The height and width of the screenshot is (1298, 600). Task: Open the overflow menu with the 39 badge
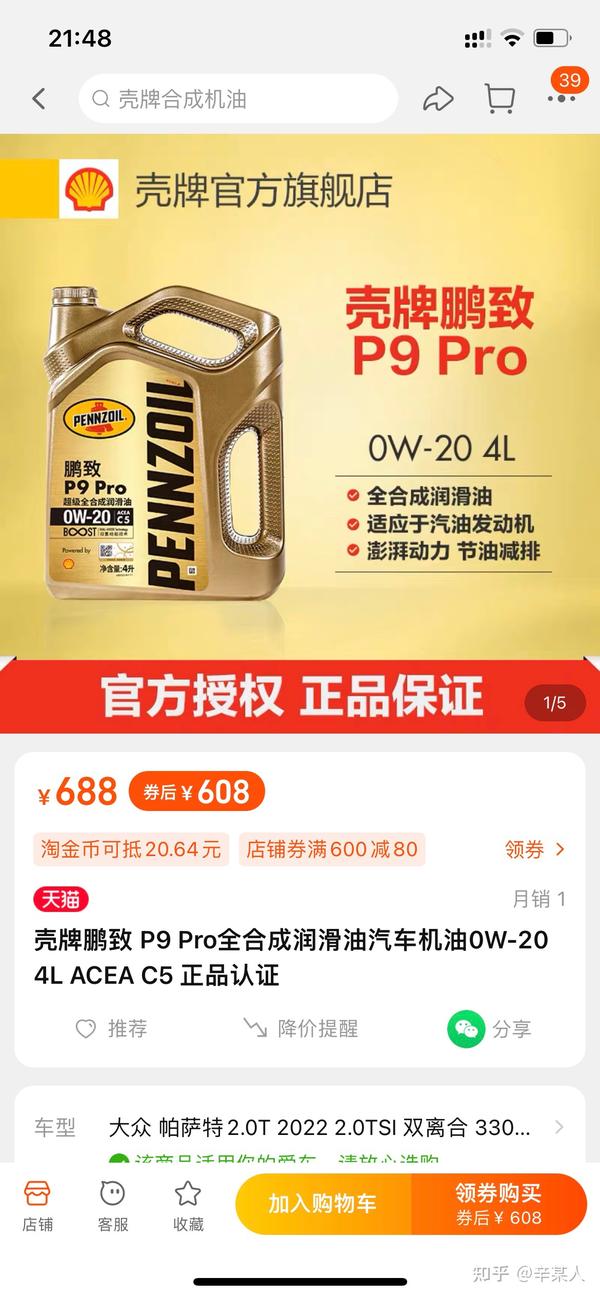point(561,98)
